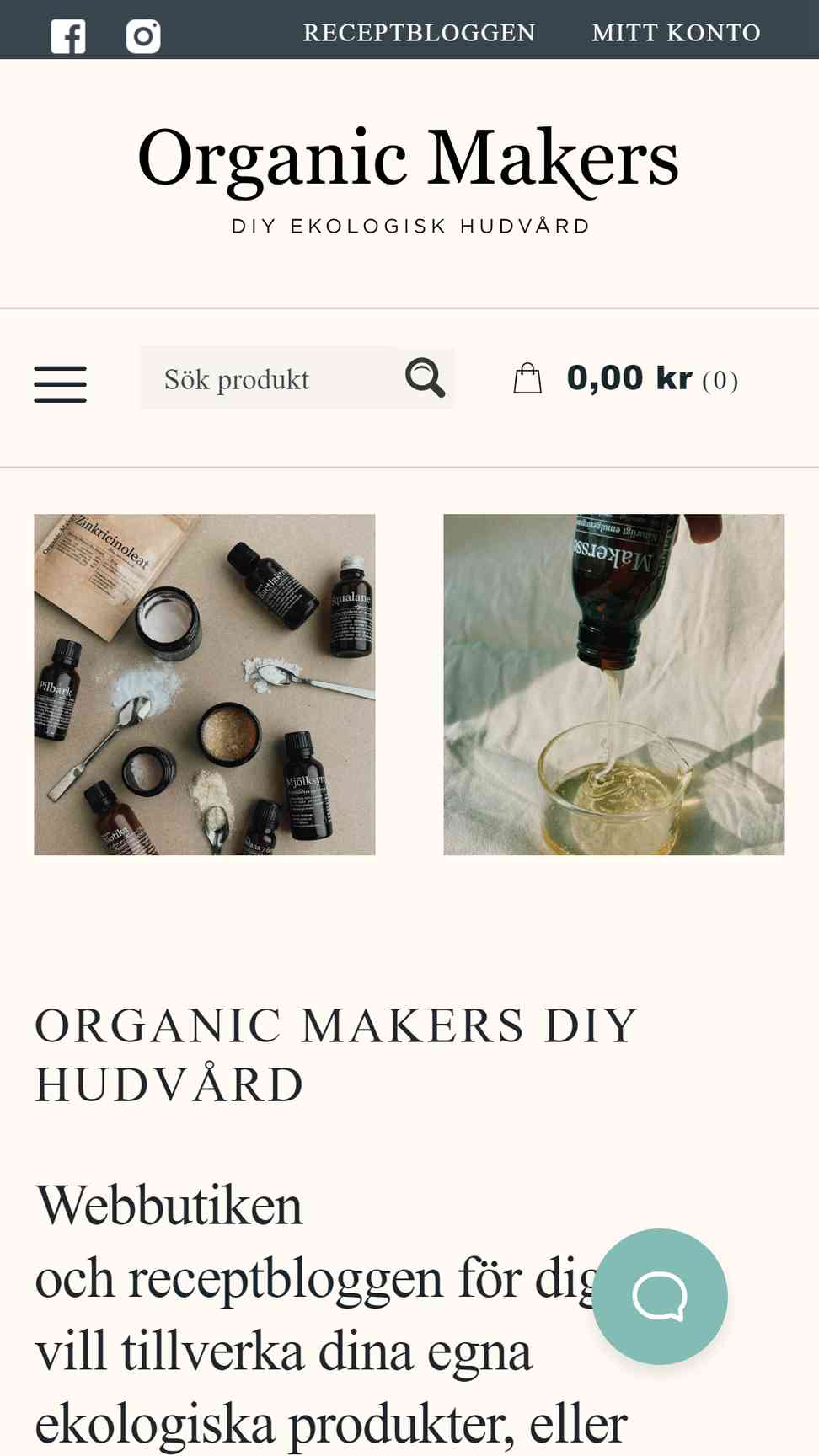Open the shopping cart showing 0,00 kr

tap(626, 378)
